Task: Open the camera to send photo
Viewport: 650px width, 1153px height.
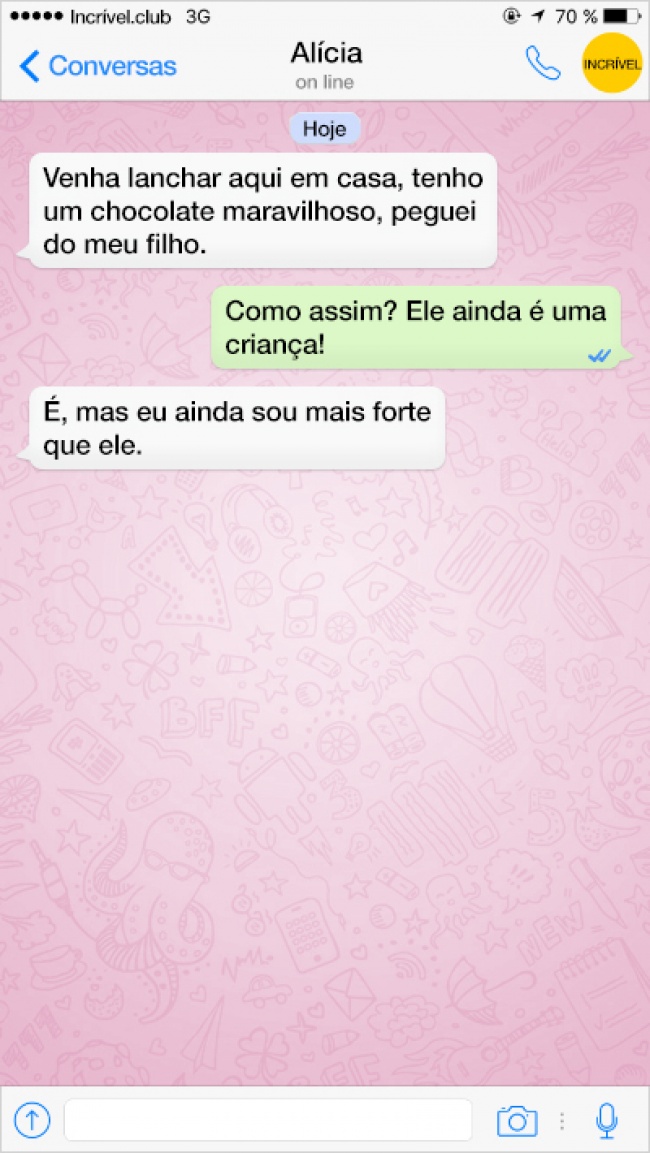Action: [517, 1121]
